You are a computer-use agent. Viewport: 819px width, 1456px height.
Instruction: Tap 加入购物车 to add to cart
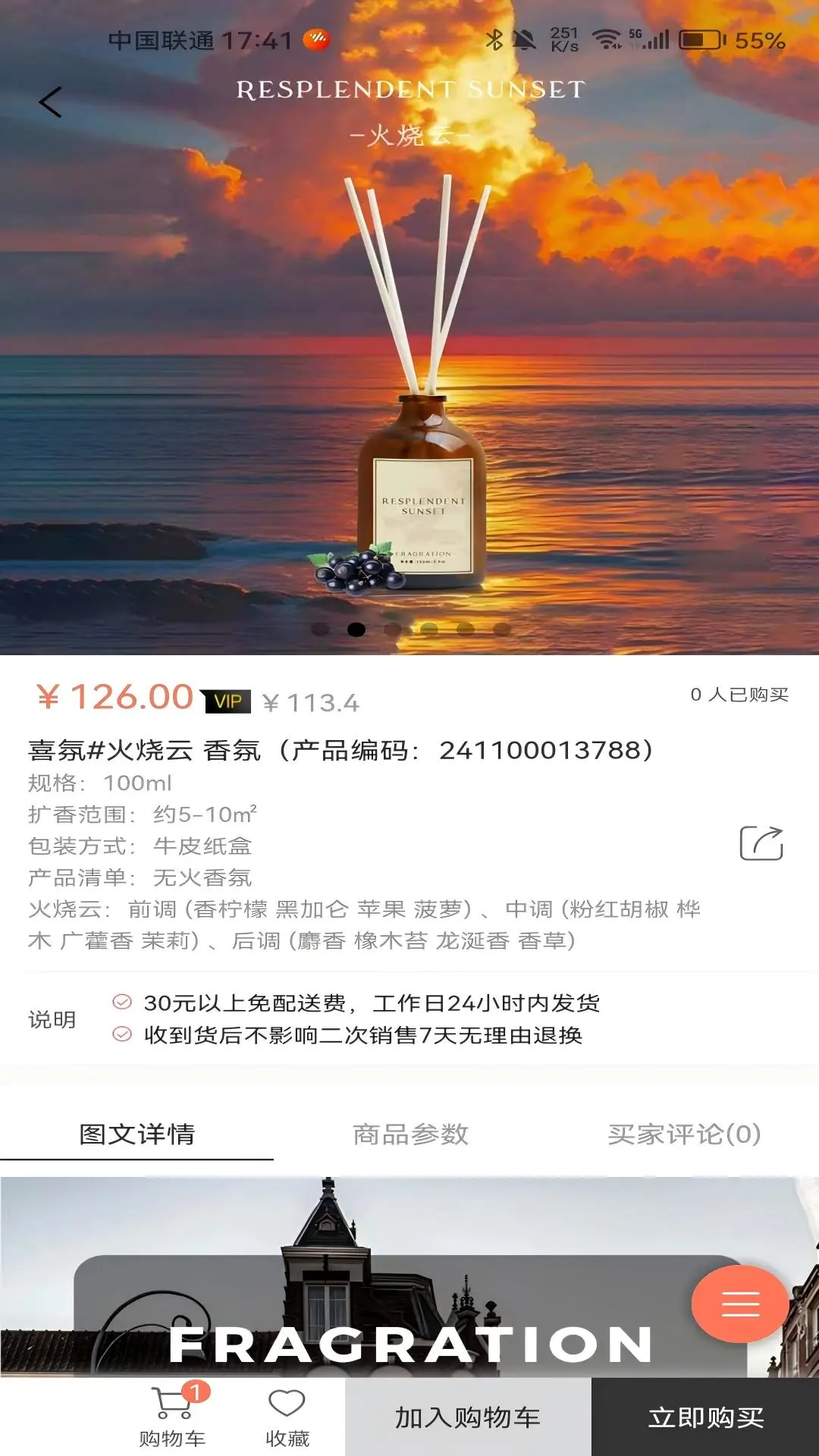coord(468,1417)
